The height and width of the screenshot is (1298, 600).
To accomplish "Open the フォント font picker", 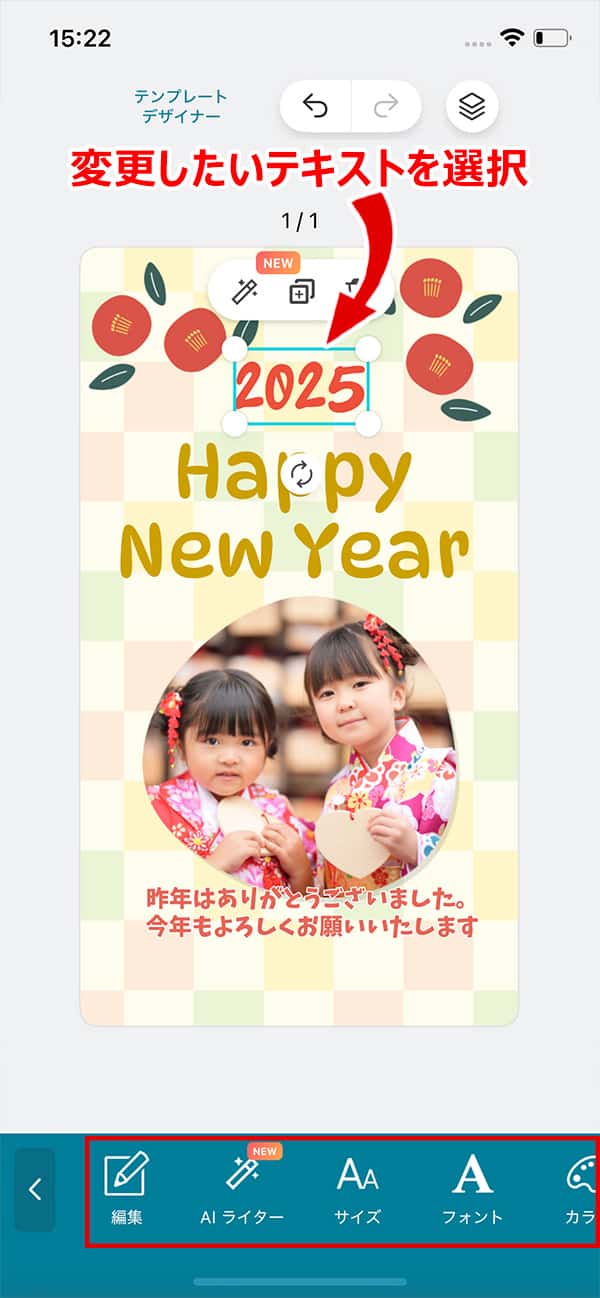I will click(x=471, y=1188).
